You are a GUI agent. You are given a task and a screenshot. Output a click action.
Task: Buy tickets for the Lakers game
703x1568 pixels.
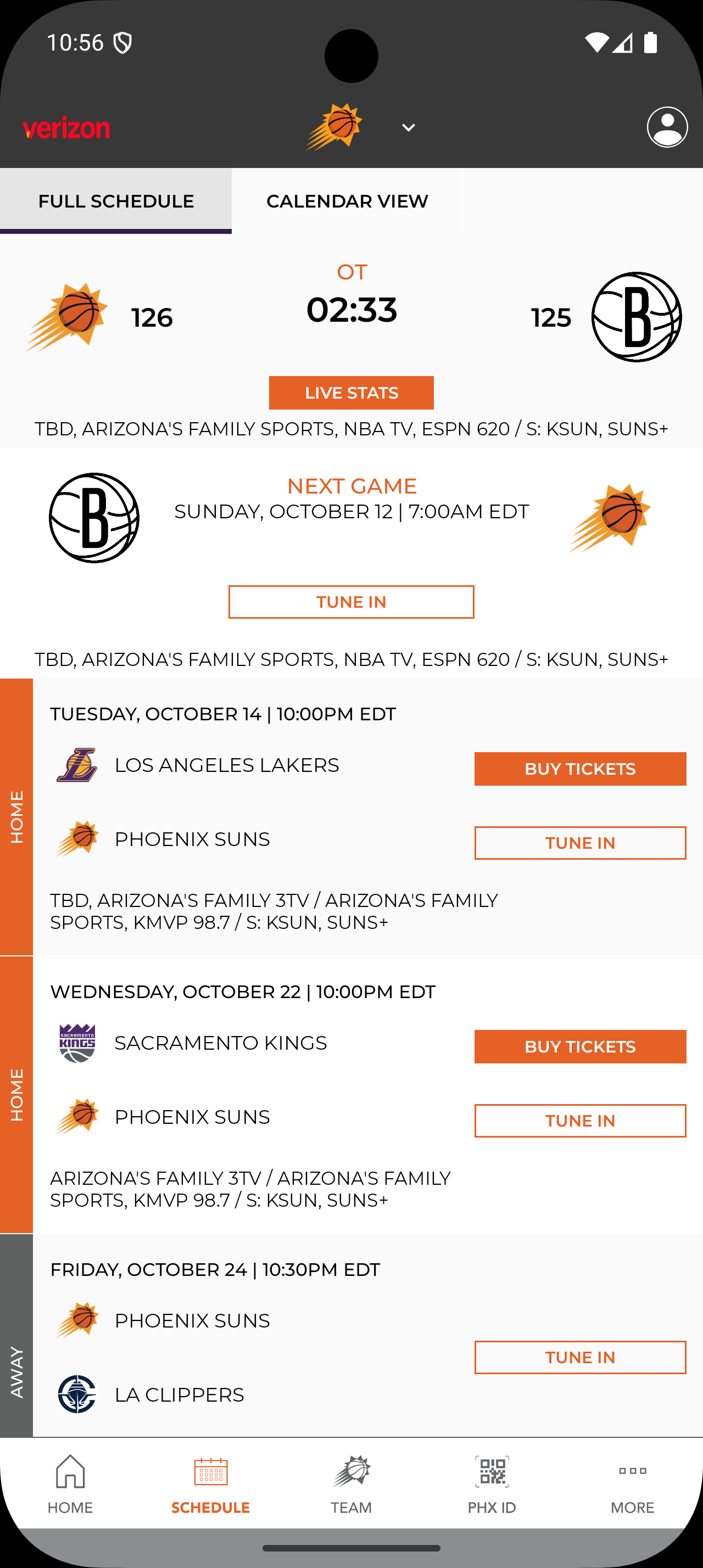click(x=579, y=769)
